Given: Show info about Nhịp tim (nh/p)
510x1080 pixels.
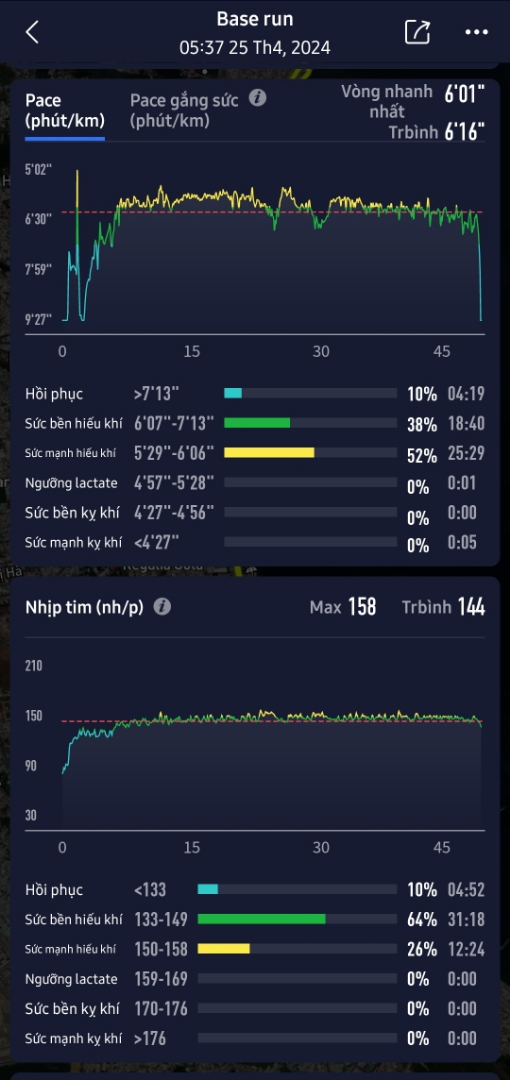Looking at the screenshot, I should click(162, 606).
